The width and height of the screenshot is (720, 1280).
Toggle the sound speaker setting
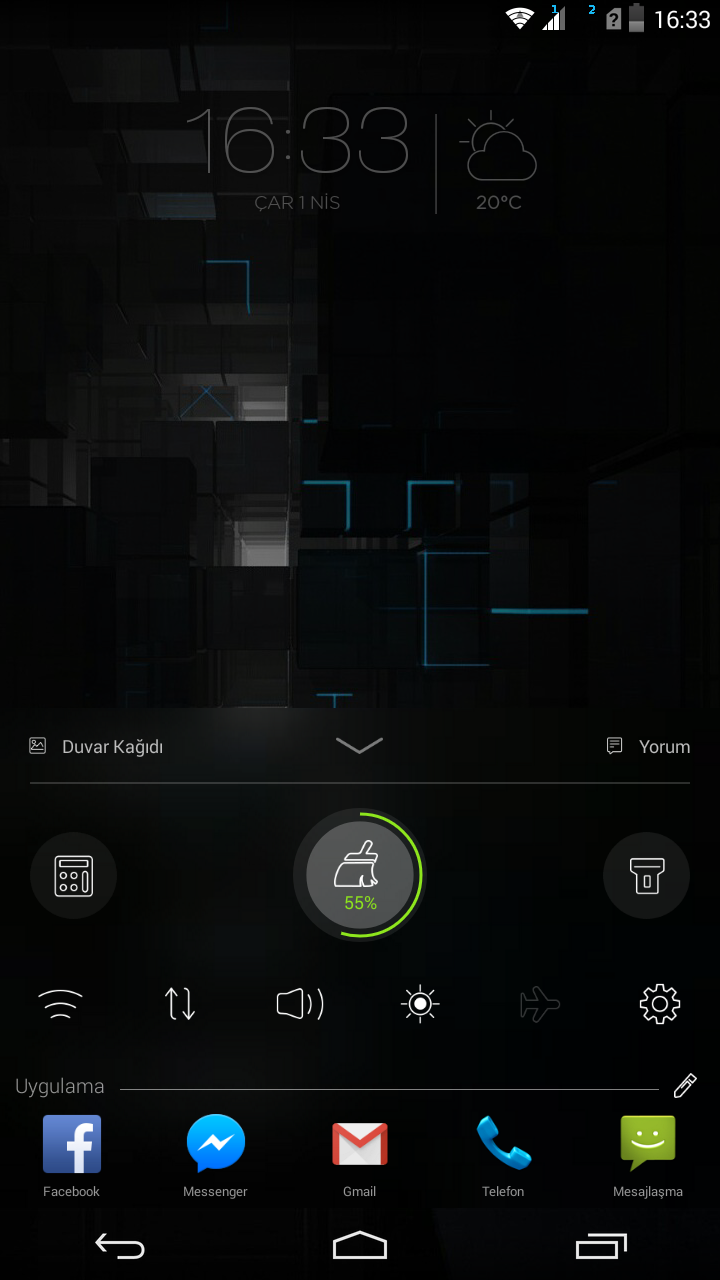[300, 1003]
